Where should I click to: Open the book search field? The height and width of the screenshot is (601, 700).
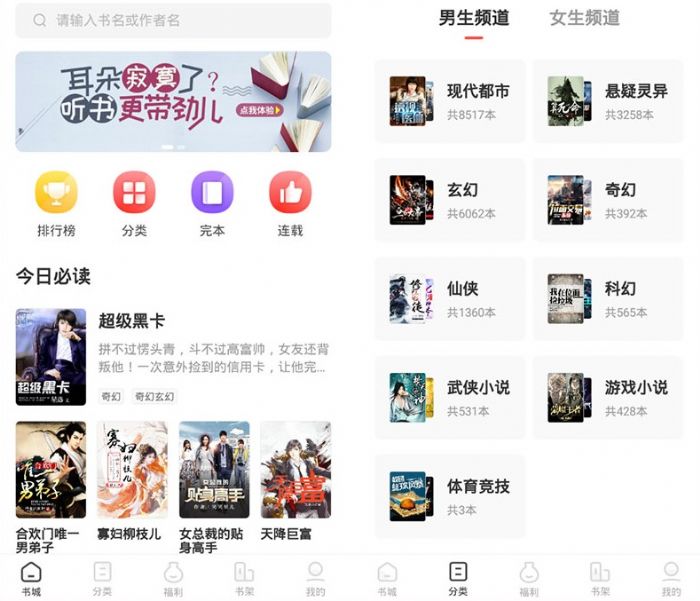pos(172,20)
